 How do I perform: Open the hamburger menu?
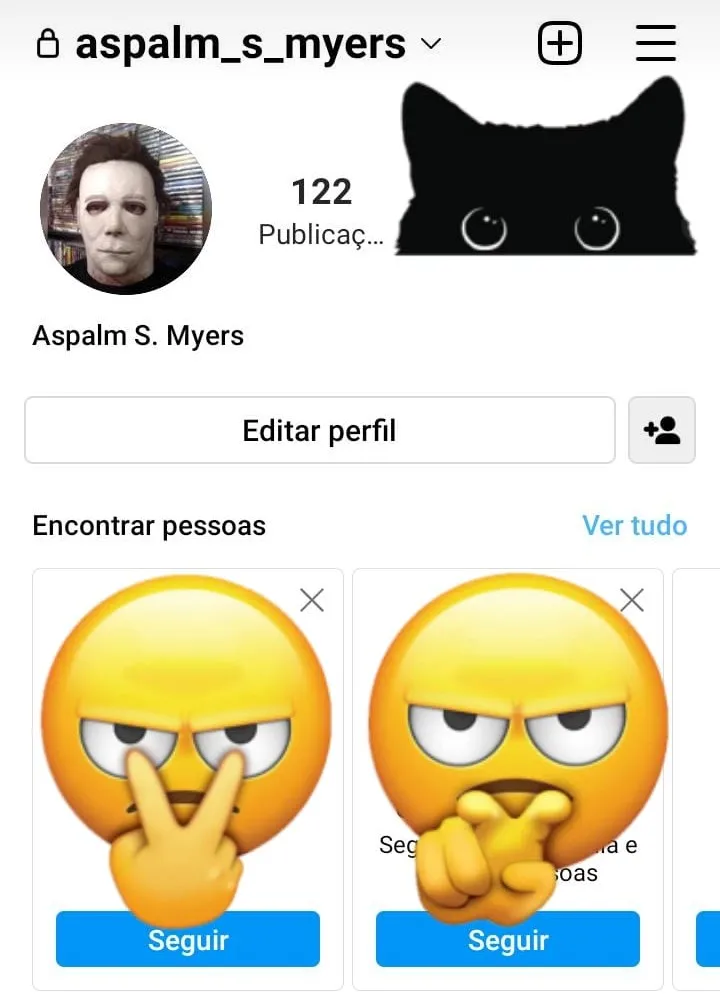click(656, 44)
